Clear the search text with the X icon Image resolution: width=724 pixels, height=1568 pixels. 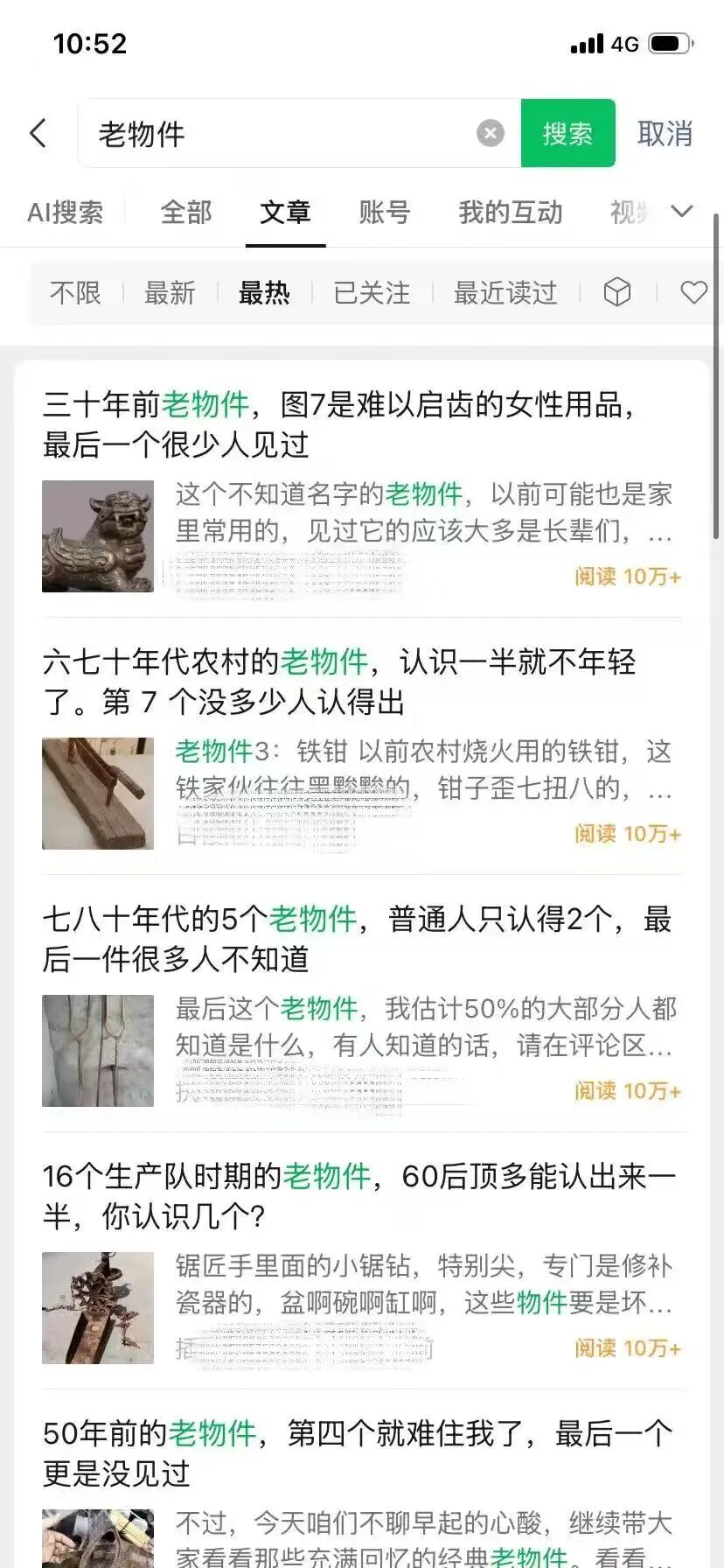491,133
